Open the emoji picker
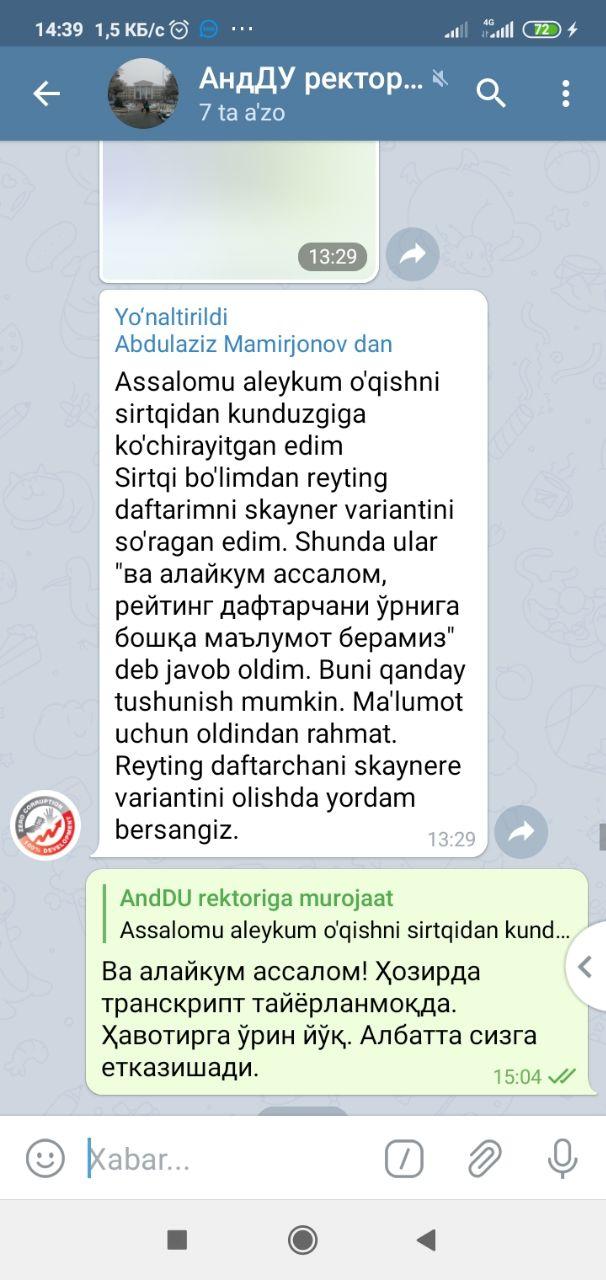The height and width of the screenshot is (1280, 606). coord(45,1160)
